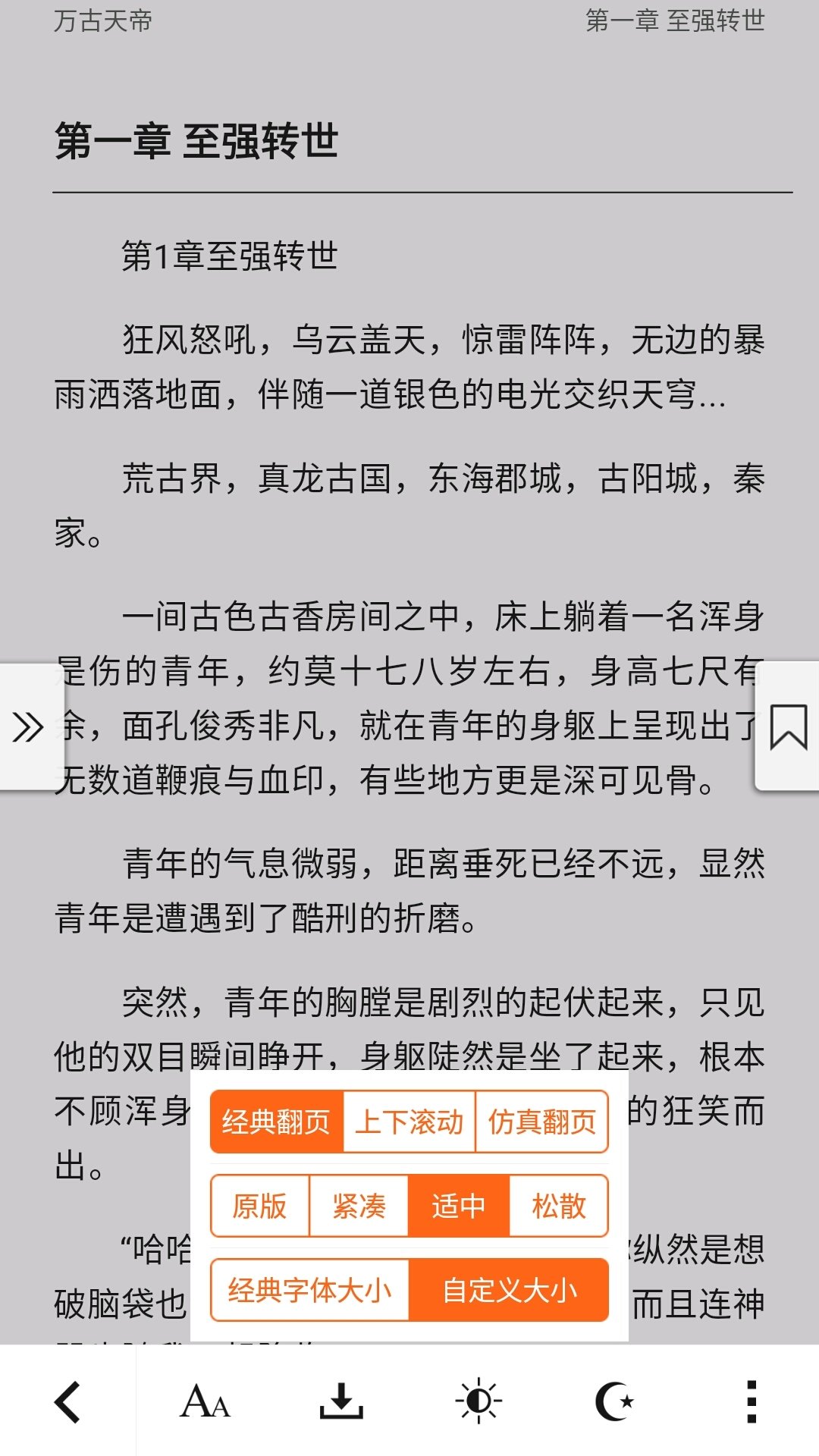
Task: Open the brightness adjustment
Action: 478,1401
